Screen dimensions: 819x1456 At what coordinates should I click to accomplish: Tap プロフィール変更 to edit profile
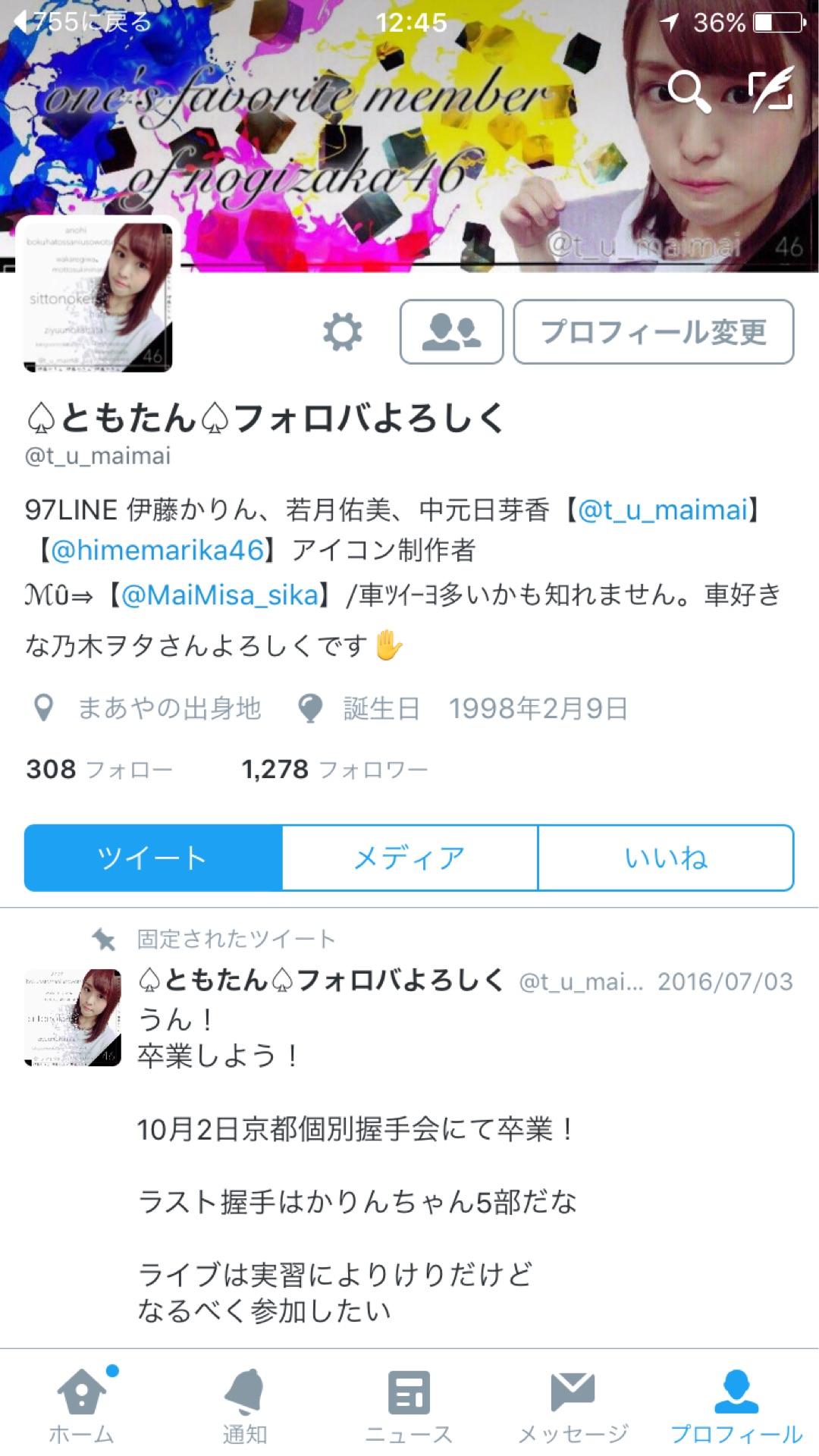(x=653, y=332)
